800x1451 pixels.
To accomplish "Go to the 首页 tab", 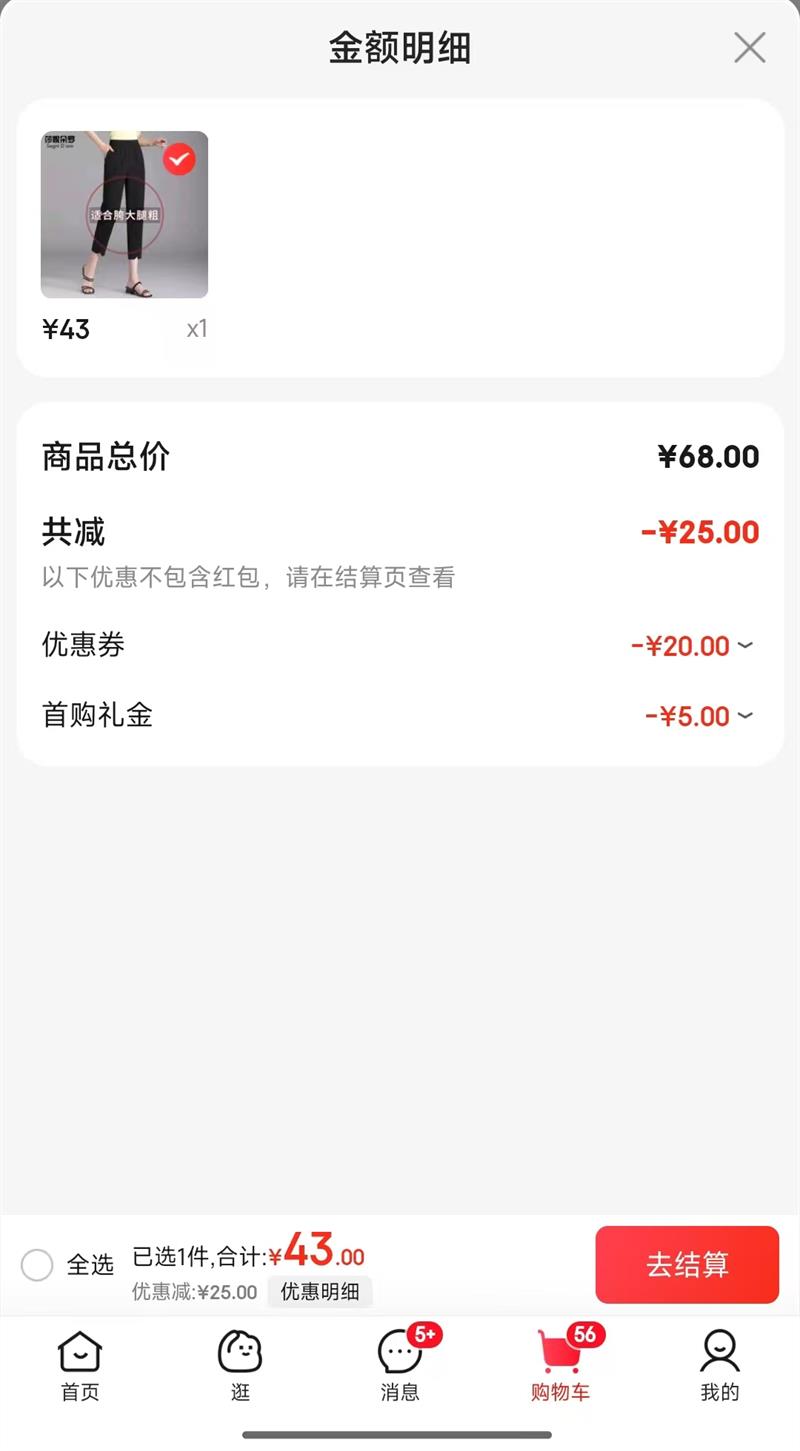I will pyautogui.click(x=80, y=1365).
